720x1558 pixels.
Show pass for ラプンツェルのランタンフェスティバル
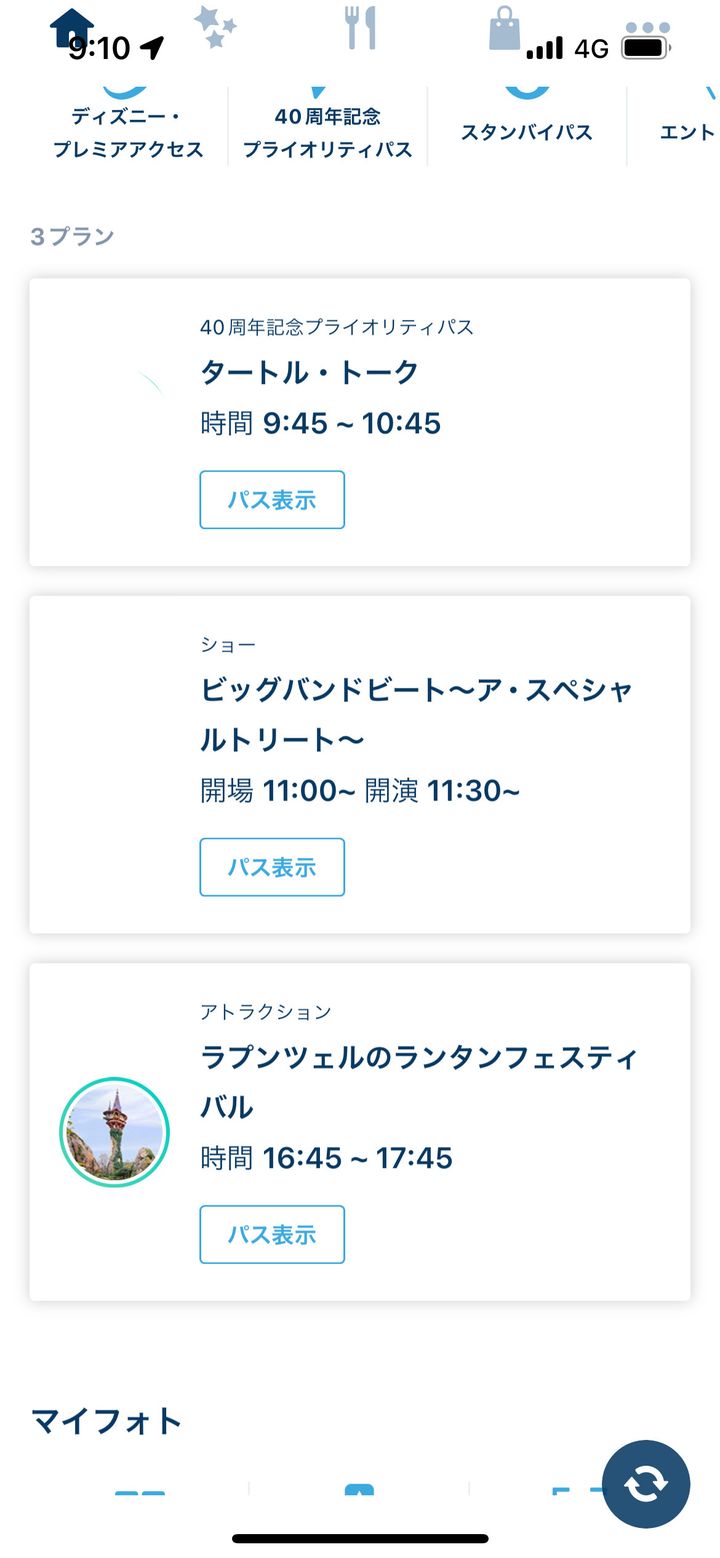[x=272, y=1234]
